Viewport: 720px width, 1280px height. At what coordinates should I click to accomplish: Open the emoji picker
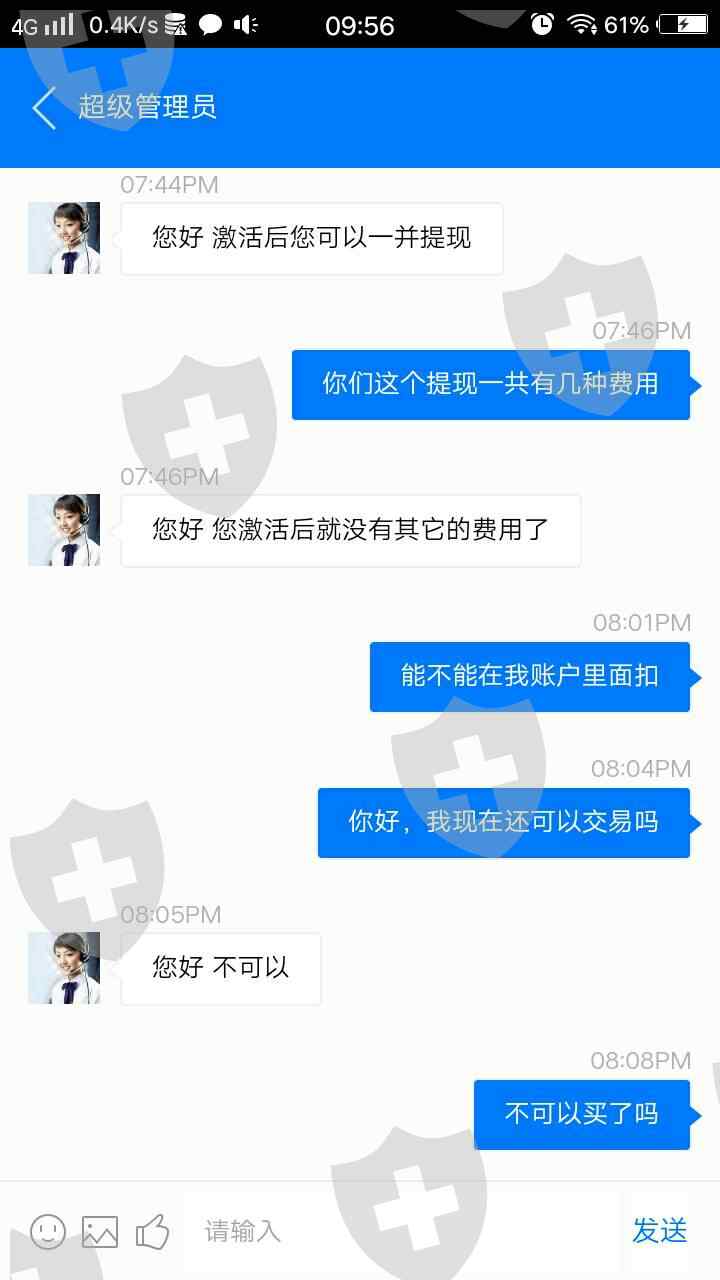click(48, 1231)
